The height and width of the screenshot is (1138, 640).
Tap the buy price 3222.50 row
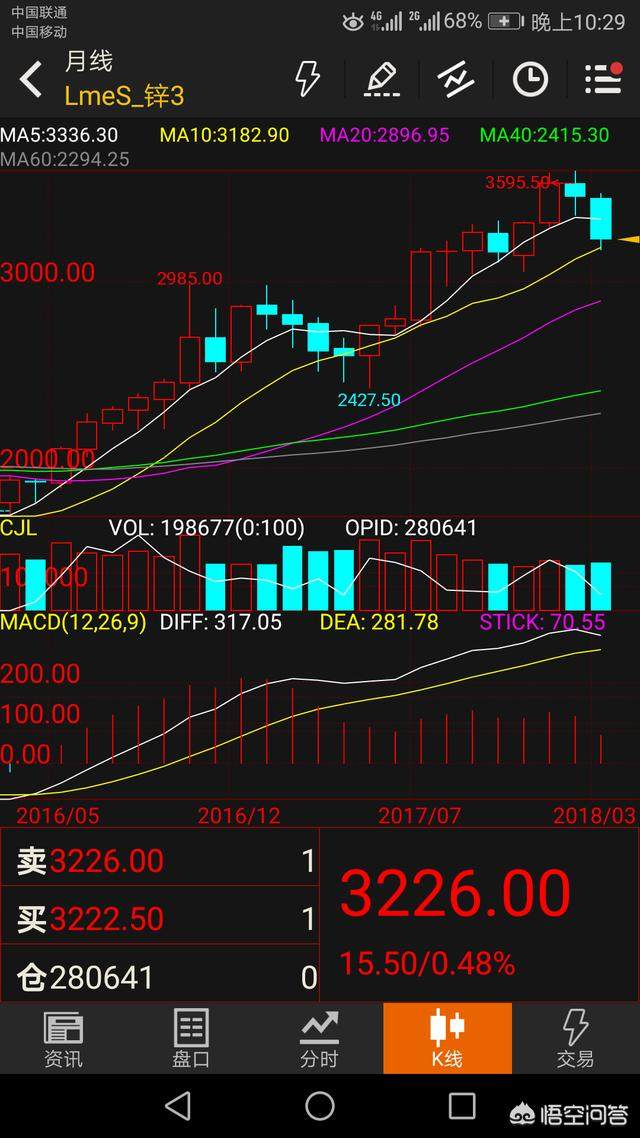[x=160, y=918]
